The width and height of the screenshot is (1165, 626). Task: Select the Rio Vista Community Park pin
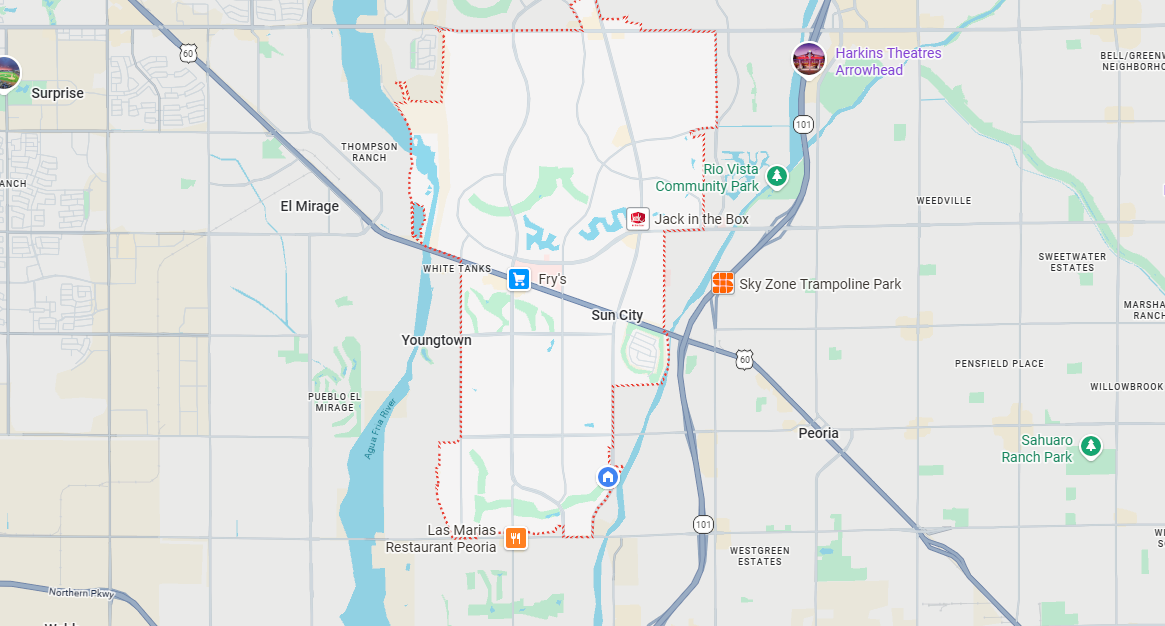[776, 177]
